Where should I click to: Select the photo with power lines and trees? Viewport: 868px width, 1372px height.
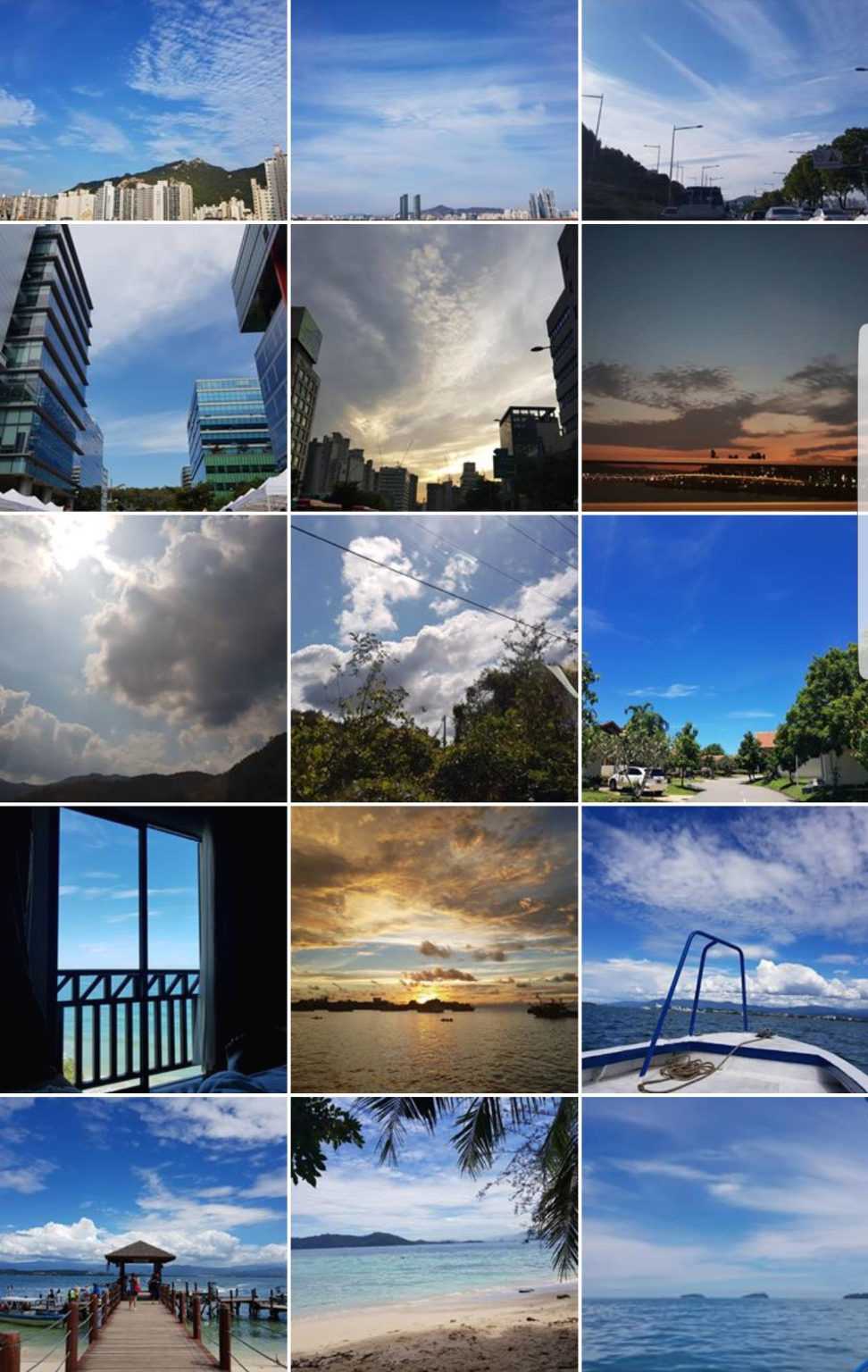click(x=434, y=658)
